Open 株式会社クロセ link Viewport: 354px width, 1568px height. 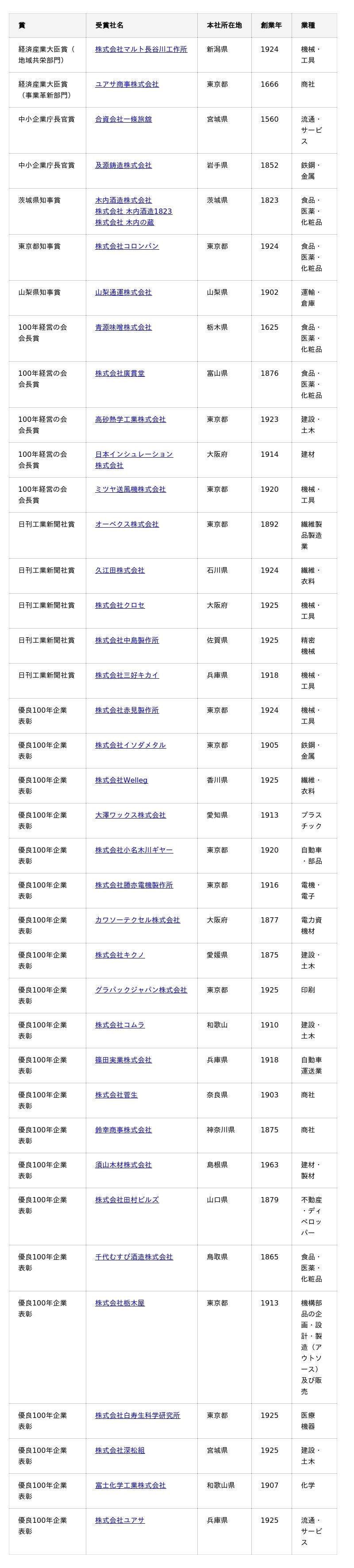tap(120, 605)
